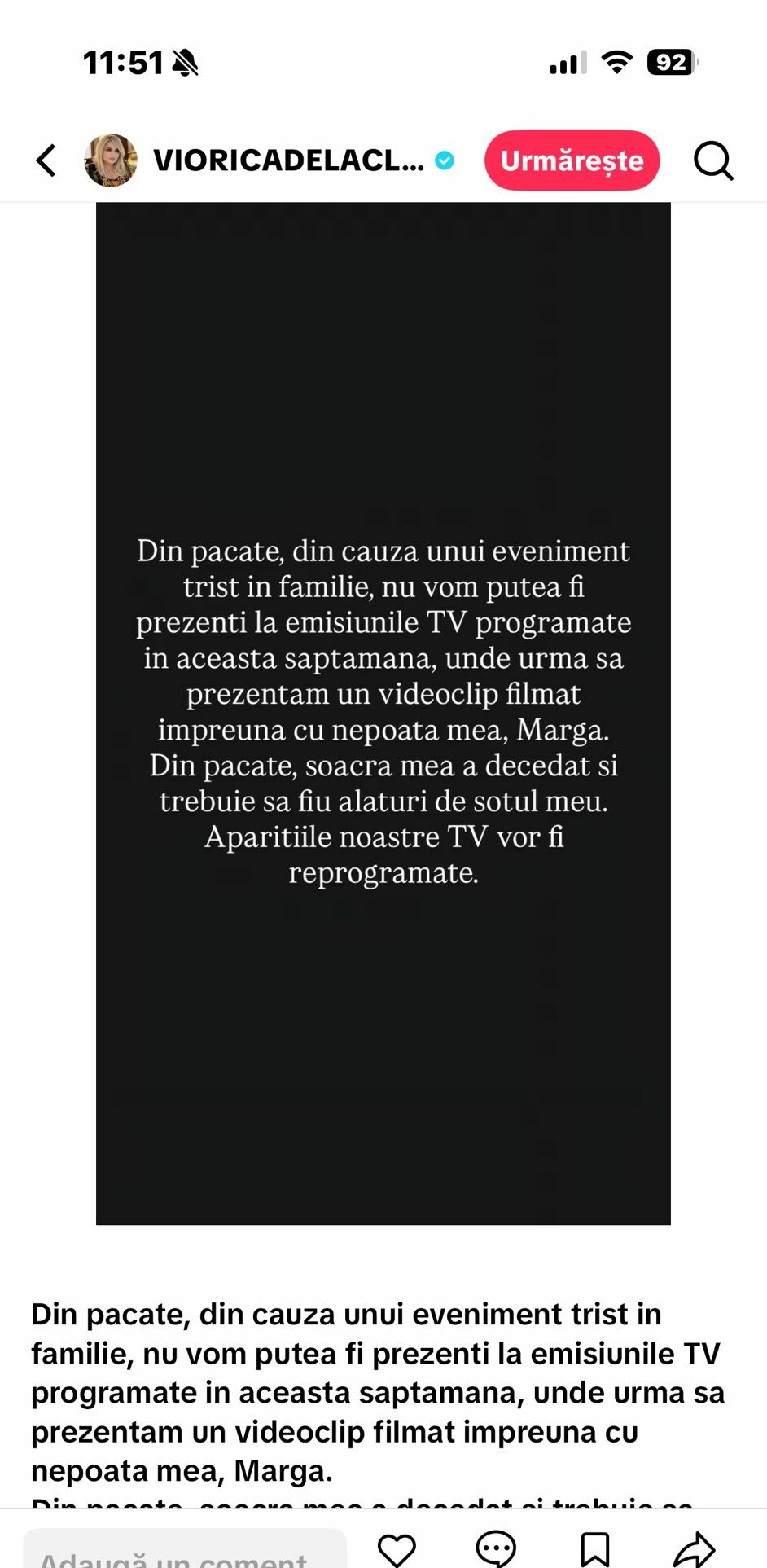Viewport: 767px width, 1568px height.
Task: Toggle follow by tapping Urmărește
Action: click(572, 160)
